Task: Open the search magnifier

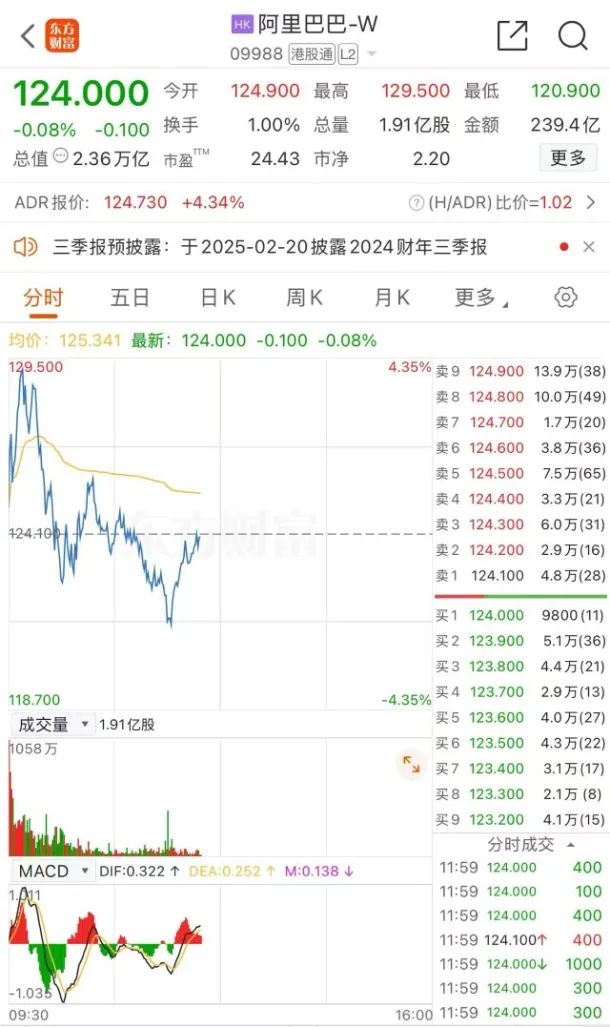Action: pos(573,36)
